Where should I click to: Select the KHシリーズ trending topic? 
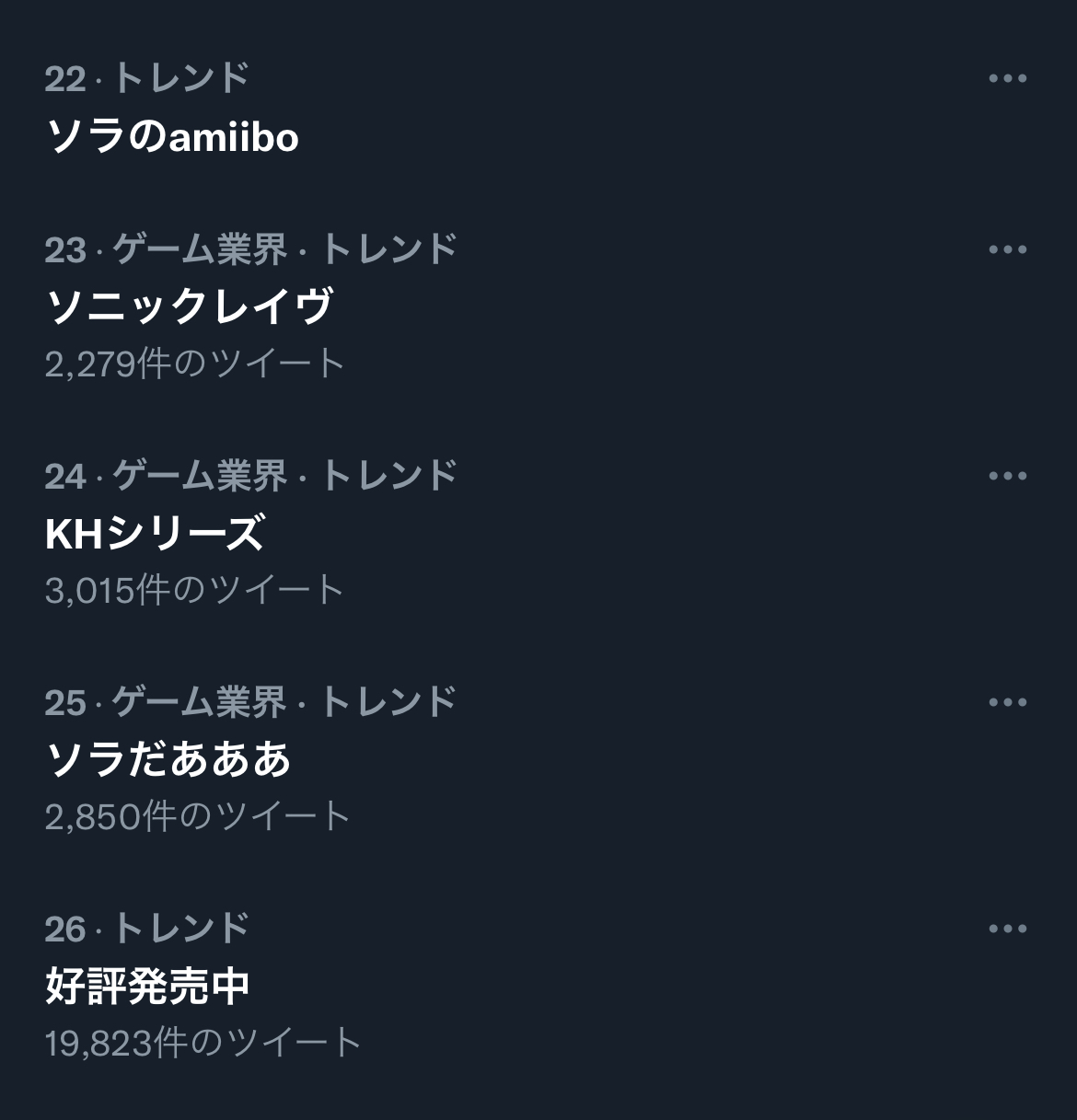coord(155,533)
